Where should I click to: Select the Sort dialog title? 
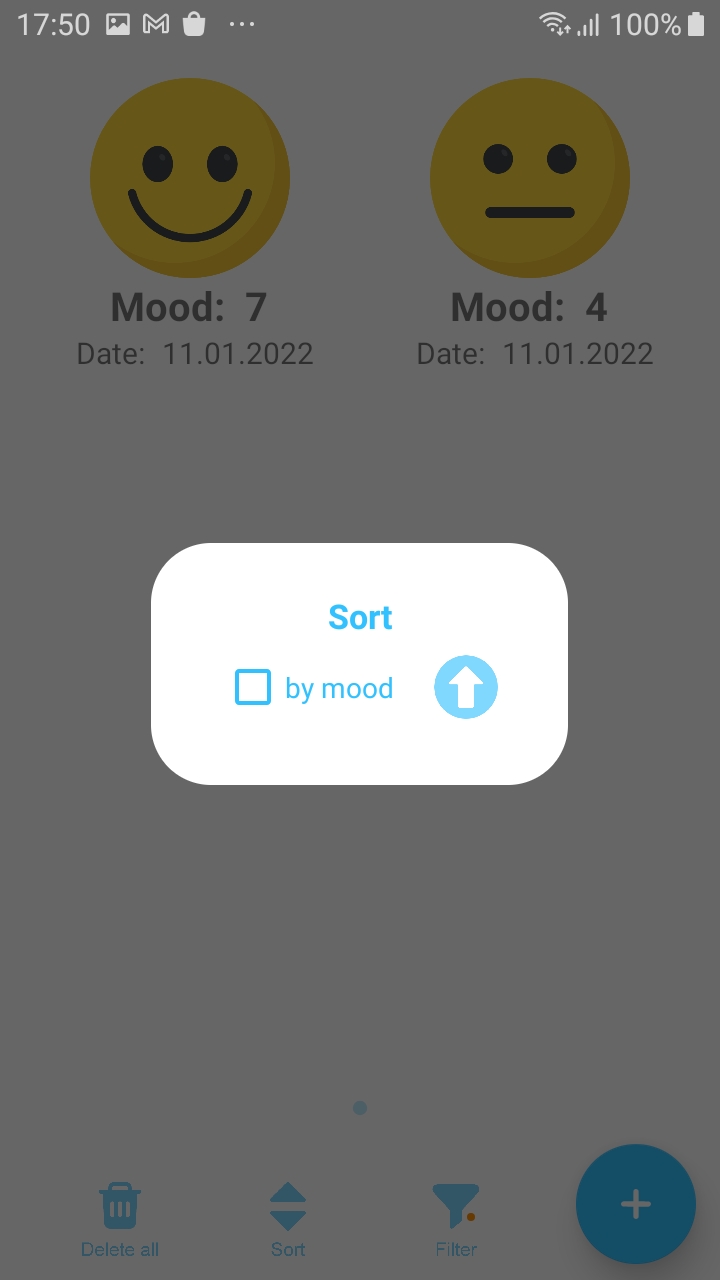coord(359,617)
